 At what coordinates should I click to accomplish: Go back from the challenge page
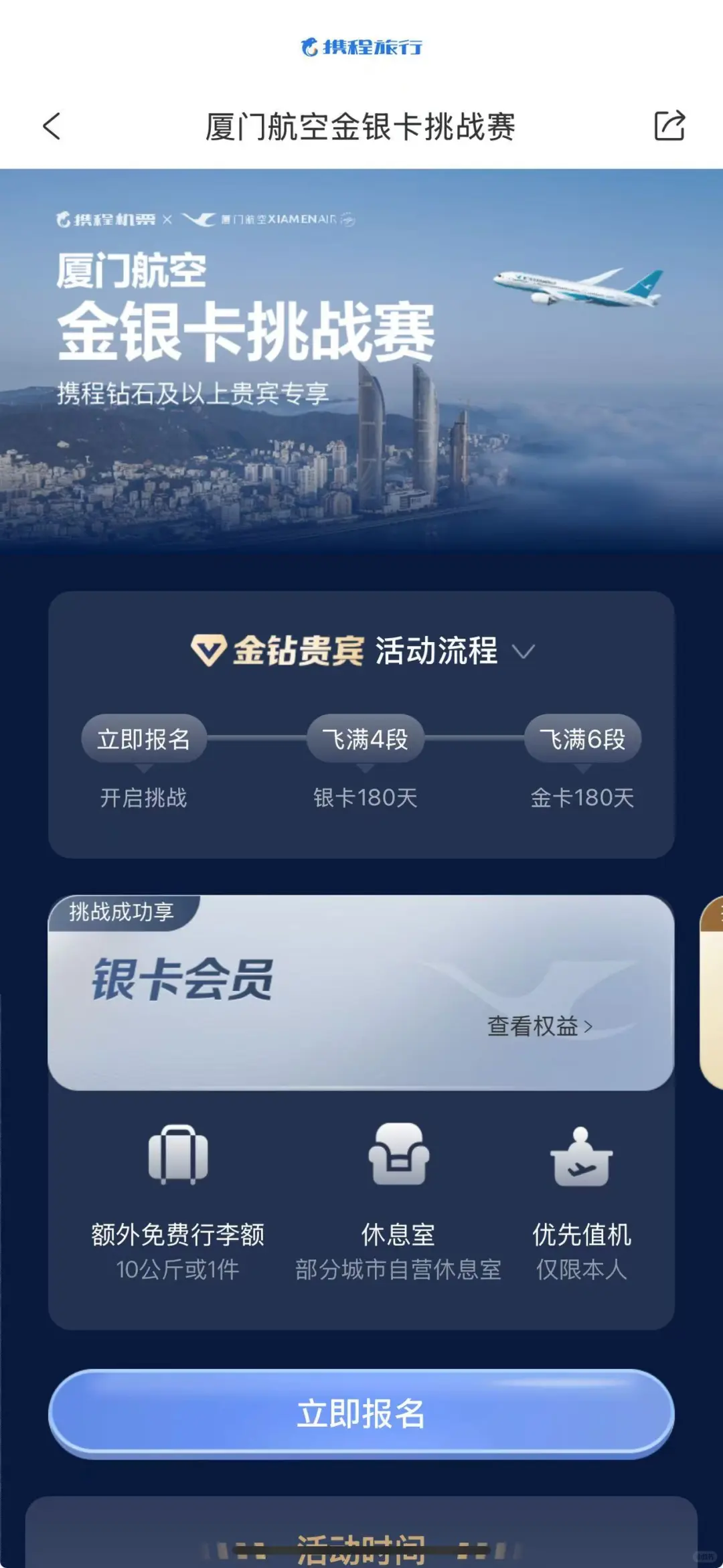pyautogui.click(x=52, y=126)
